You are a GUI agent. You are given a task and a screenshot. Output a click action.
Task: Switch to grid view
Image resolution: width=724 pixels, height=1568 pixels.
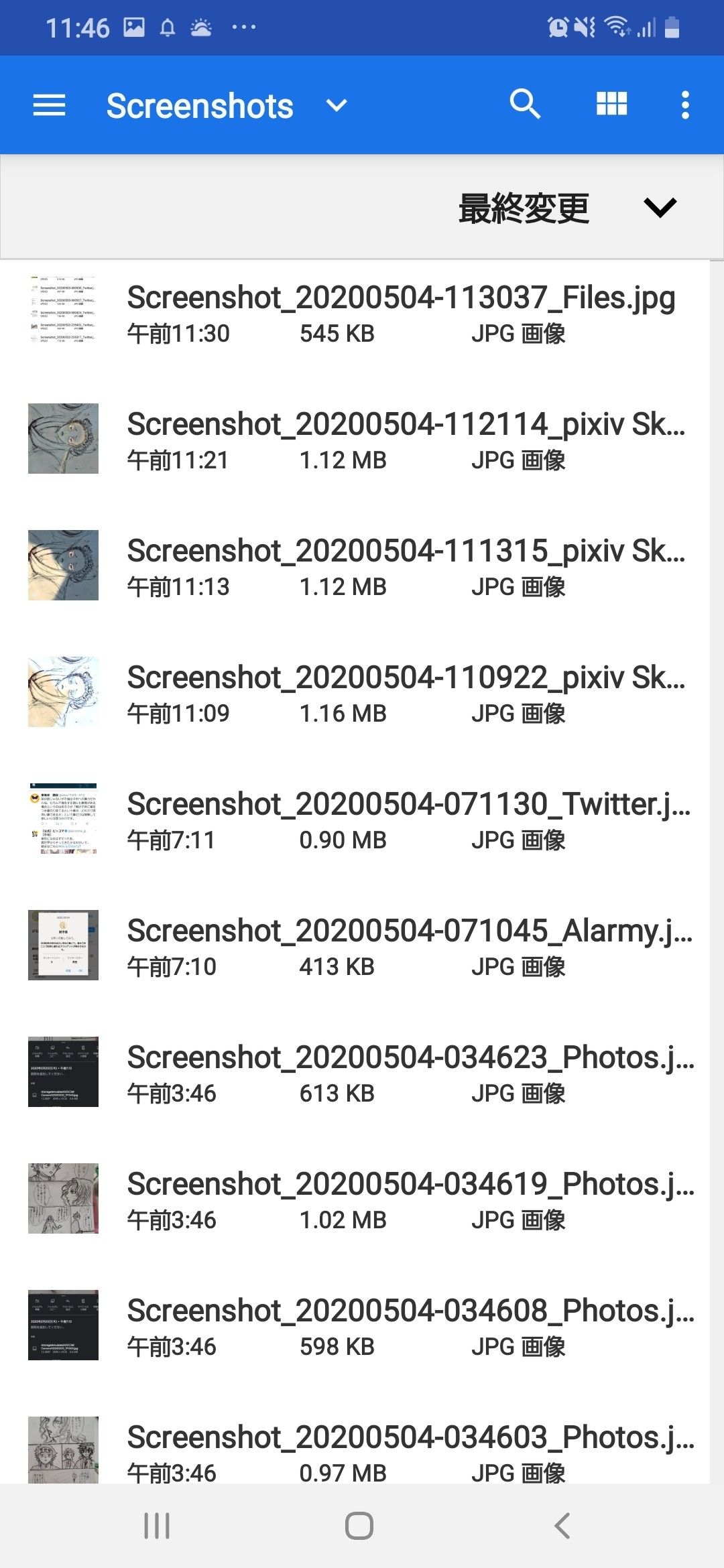coord(611,105)
